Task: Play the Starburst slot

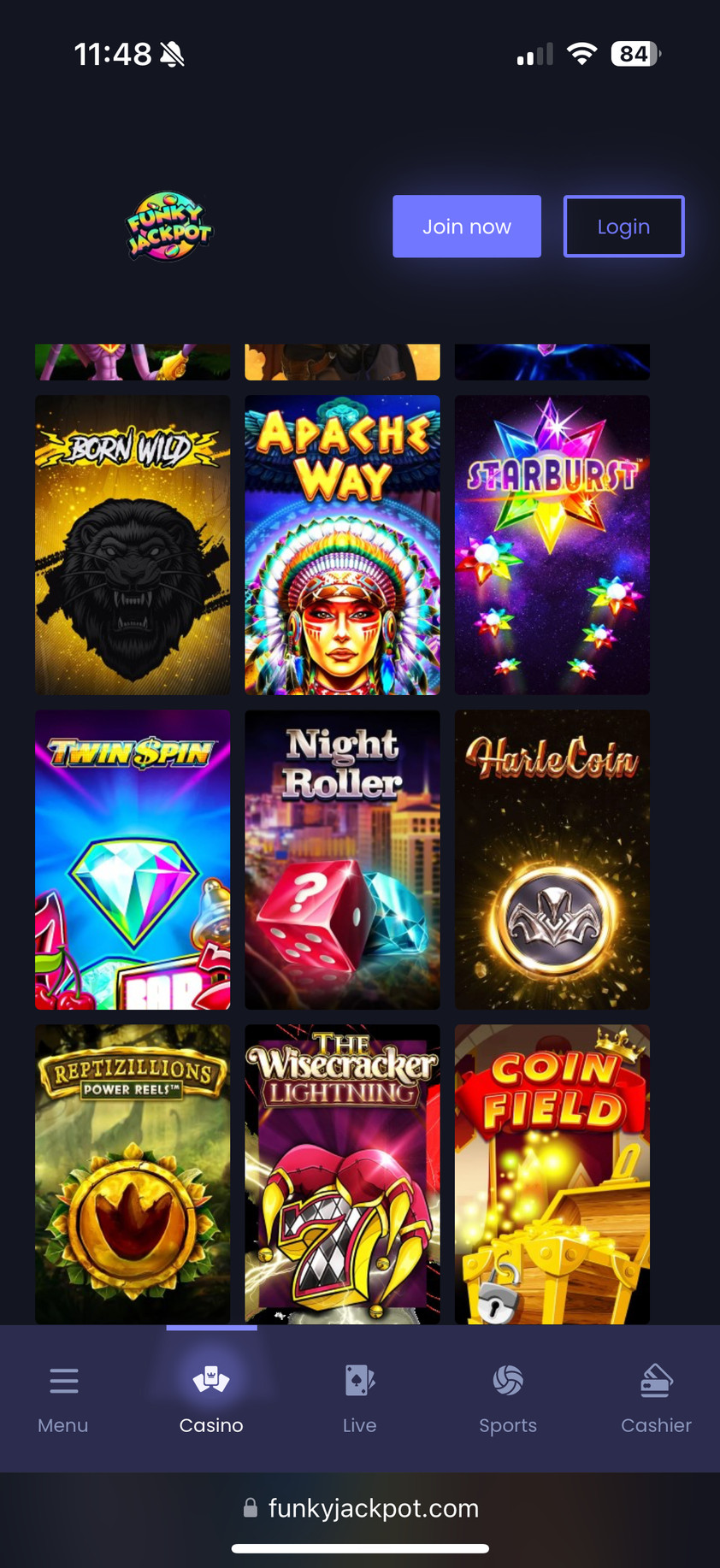Action: 552,545
